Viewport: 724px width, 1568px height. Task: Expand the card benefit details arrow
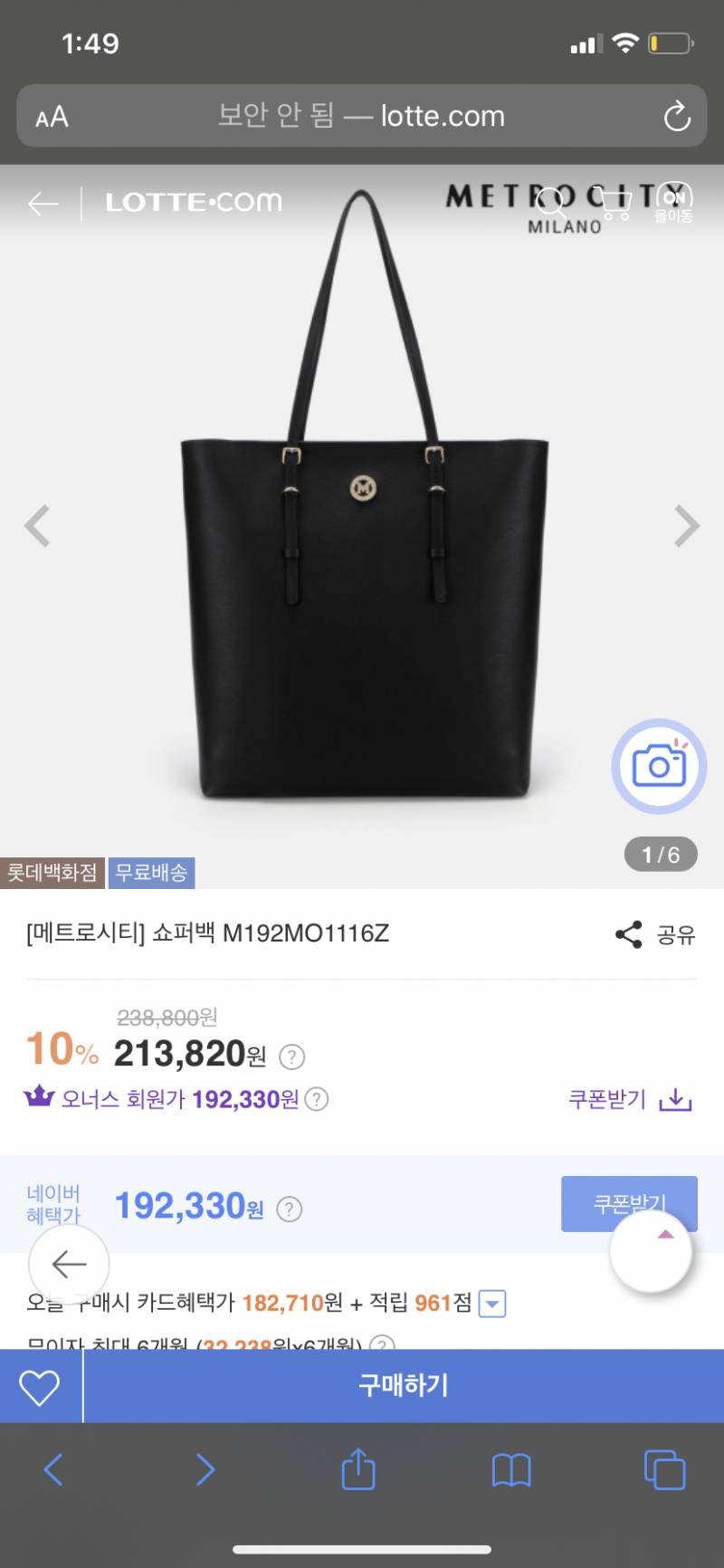(x=491, y=1304)
